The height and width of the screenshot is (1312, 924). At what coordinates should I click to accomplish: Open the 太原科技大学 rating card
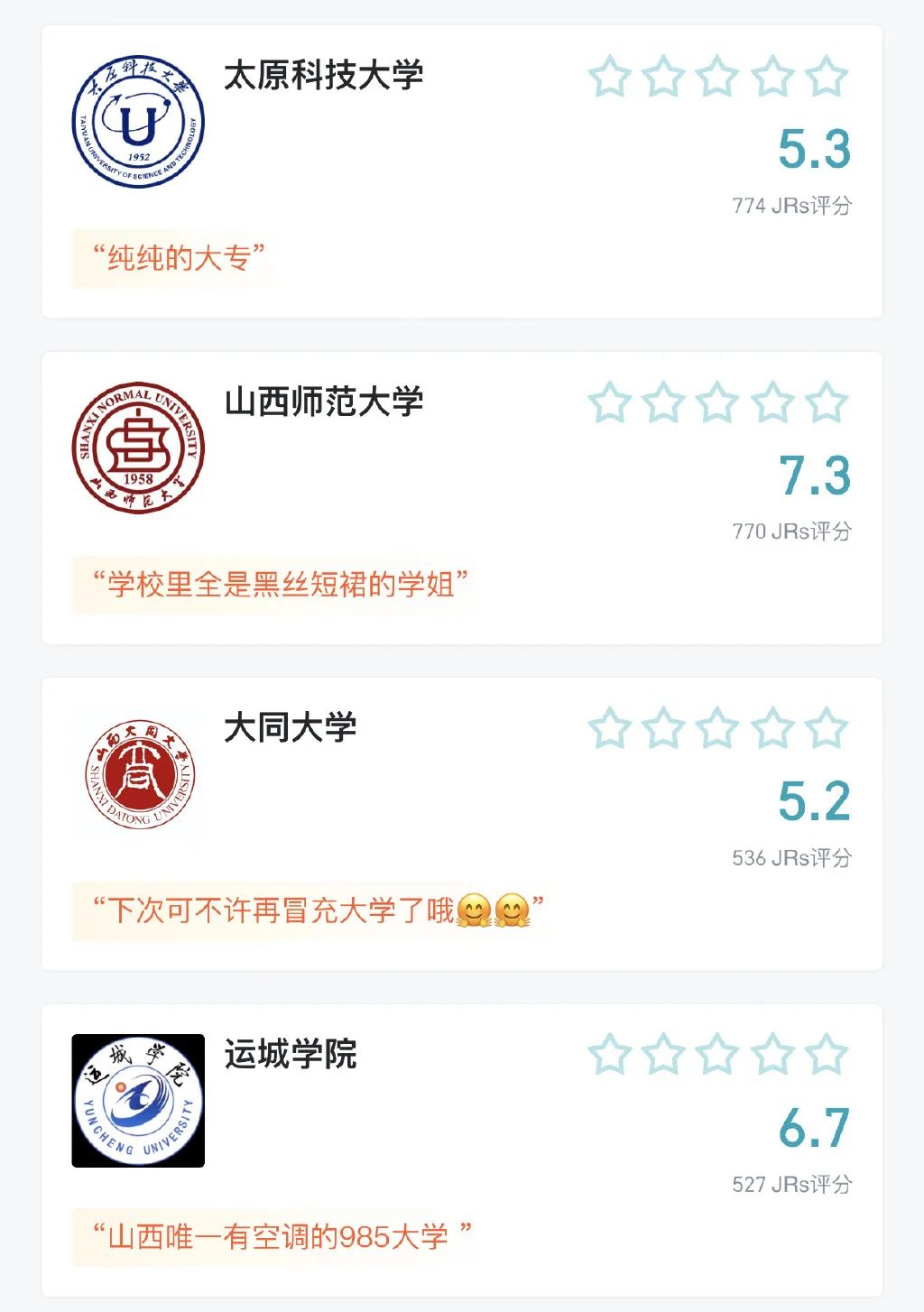(462, 171)
